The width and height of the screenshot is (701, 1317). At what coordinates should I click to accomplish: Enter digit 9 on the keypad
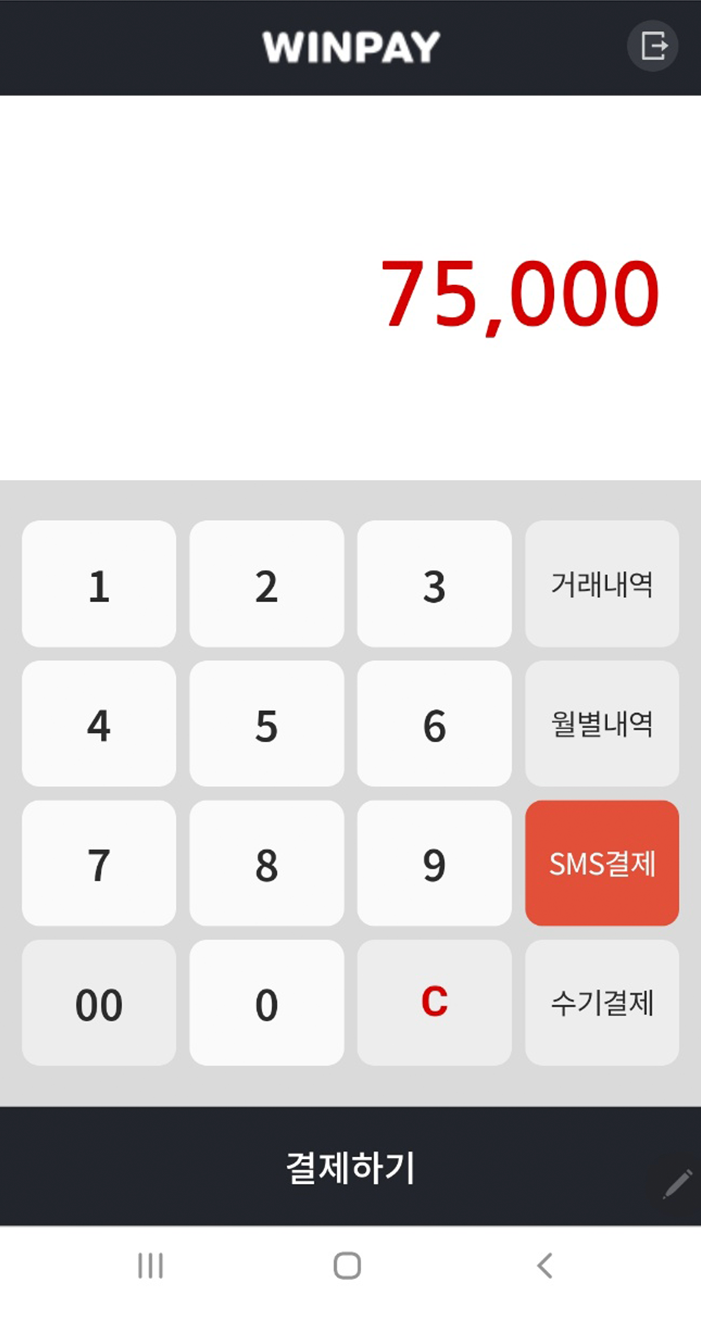(x=434, y=863)
